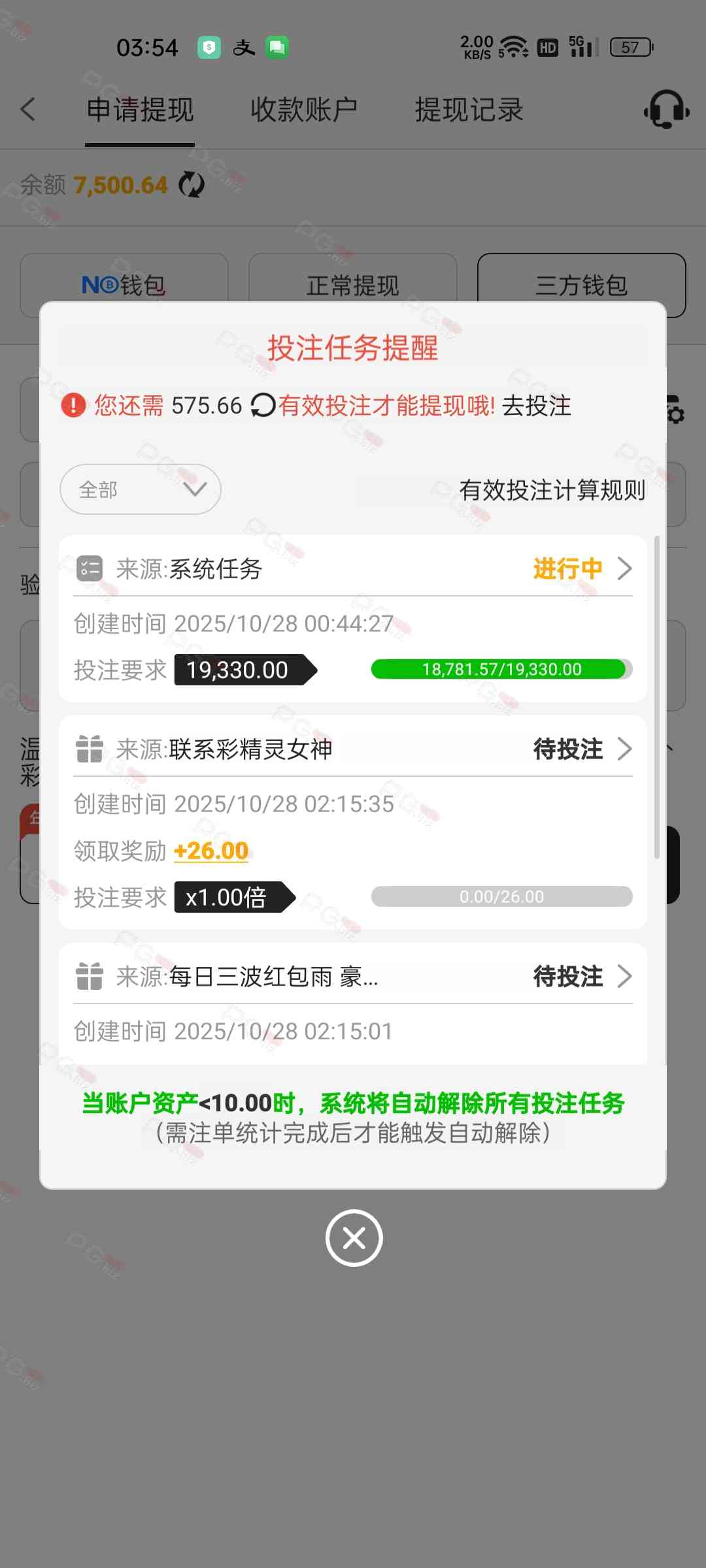View 有效投注计算规则
The height and width of the screenshot is (1568, 706).
click(x=552, y=490)
